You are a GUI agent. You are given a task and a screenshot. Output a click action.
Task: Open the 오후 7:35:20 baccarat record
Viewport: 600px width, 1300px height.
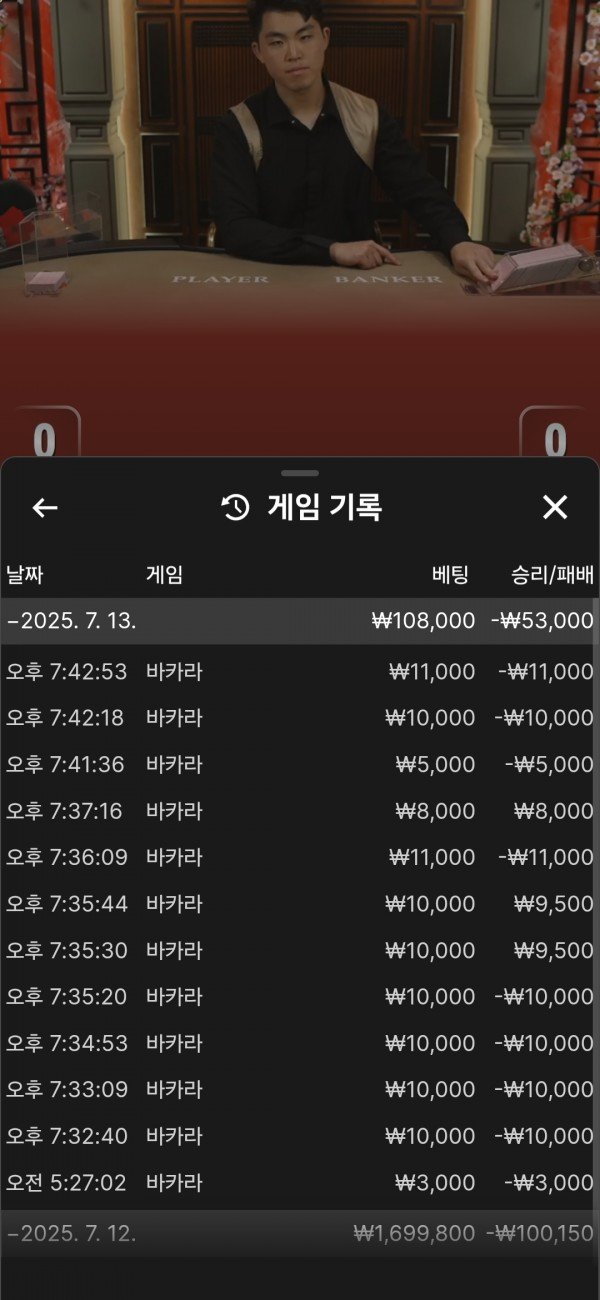click(300, 997)
